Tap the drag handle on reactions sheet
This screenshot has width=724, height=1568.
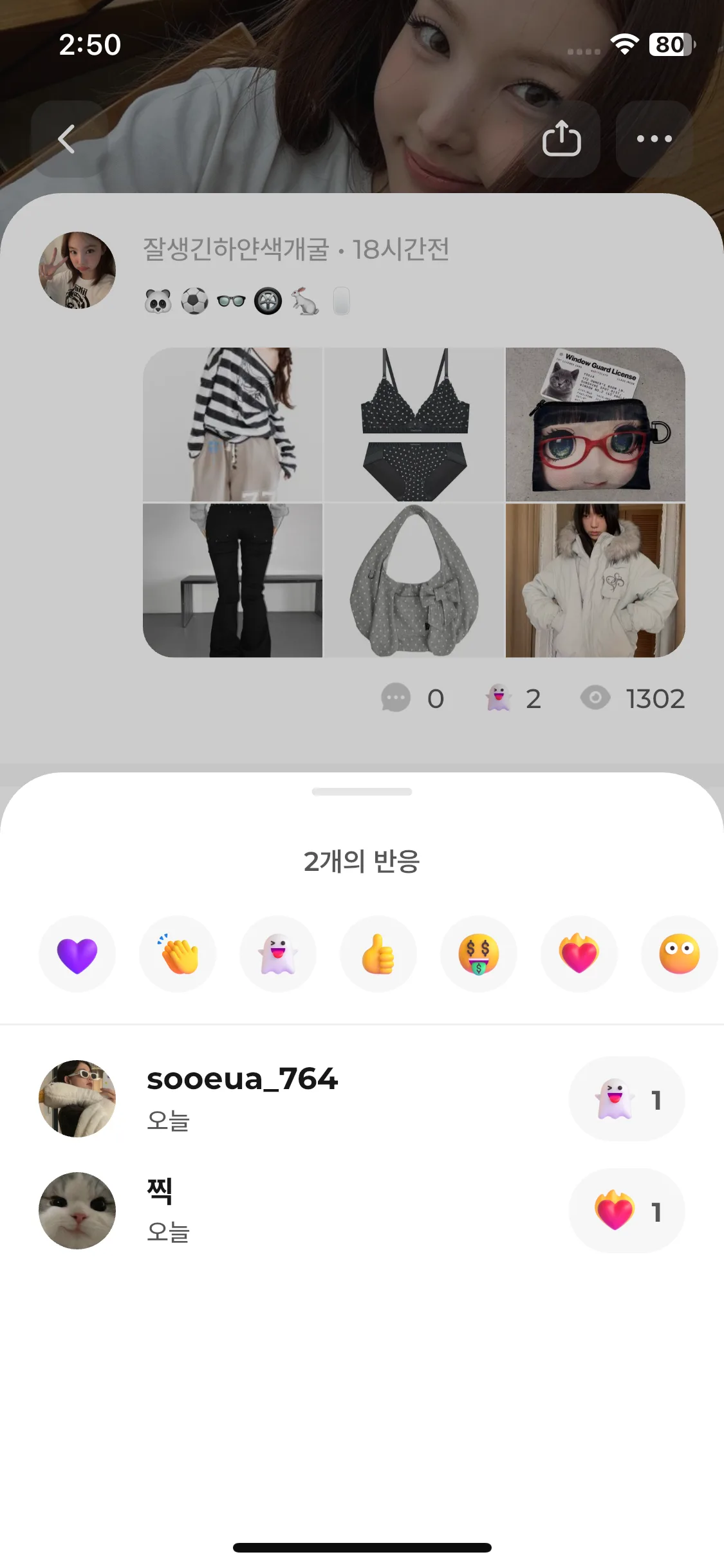click(x=362, y=792)
